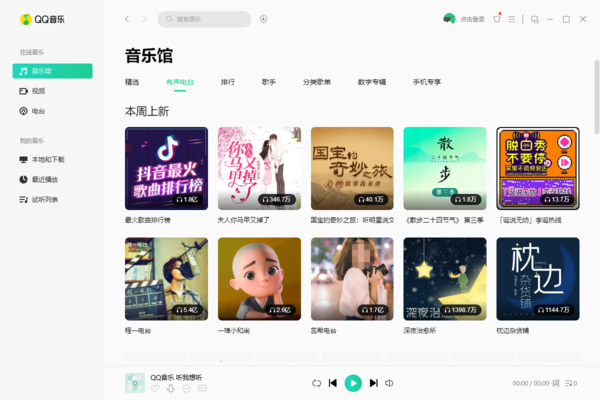
Task: Go back with the left arrow
Action: click(x=127, y=19)
